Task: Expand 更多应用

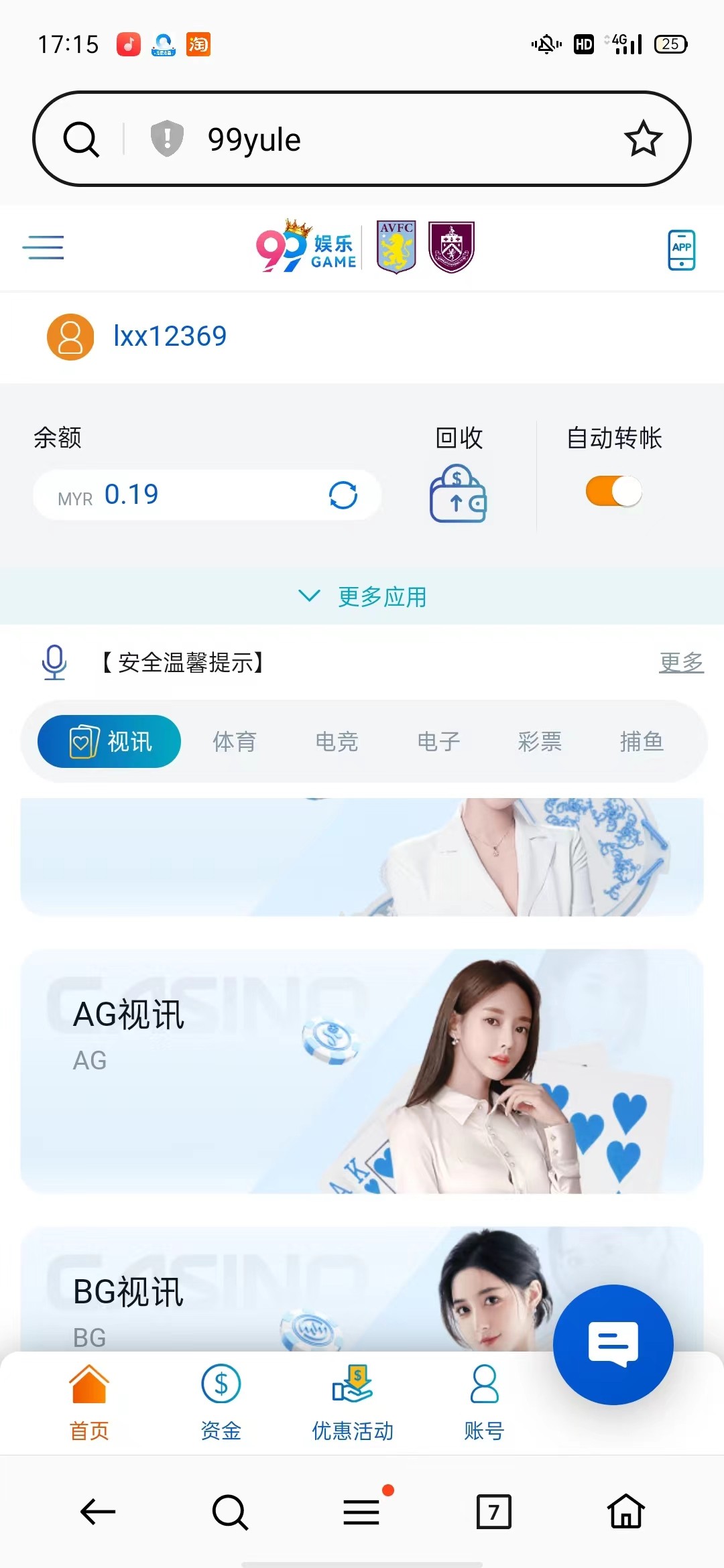Action: tap(362, 596)
